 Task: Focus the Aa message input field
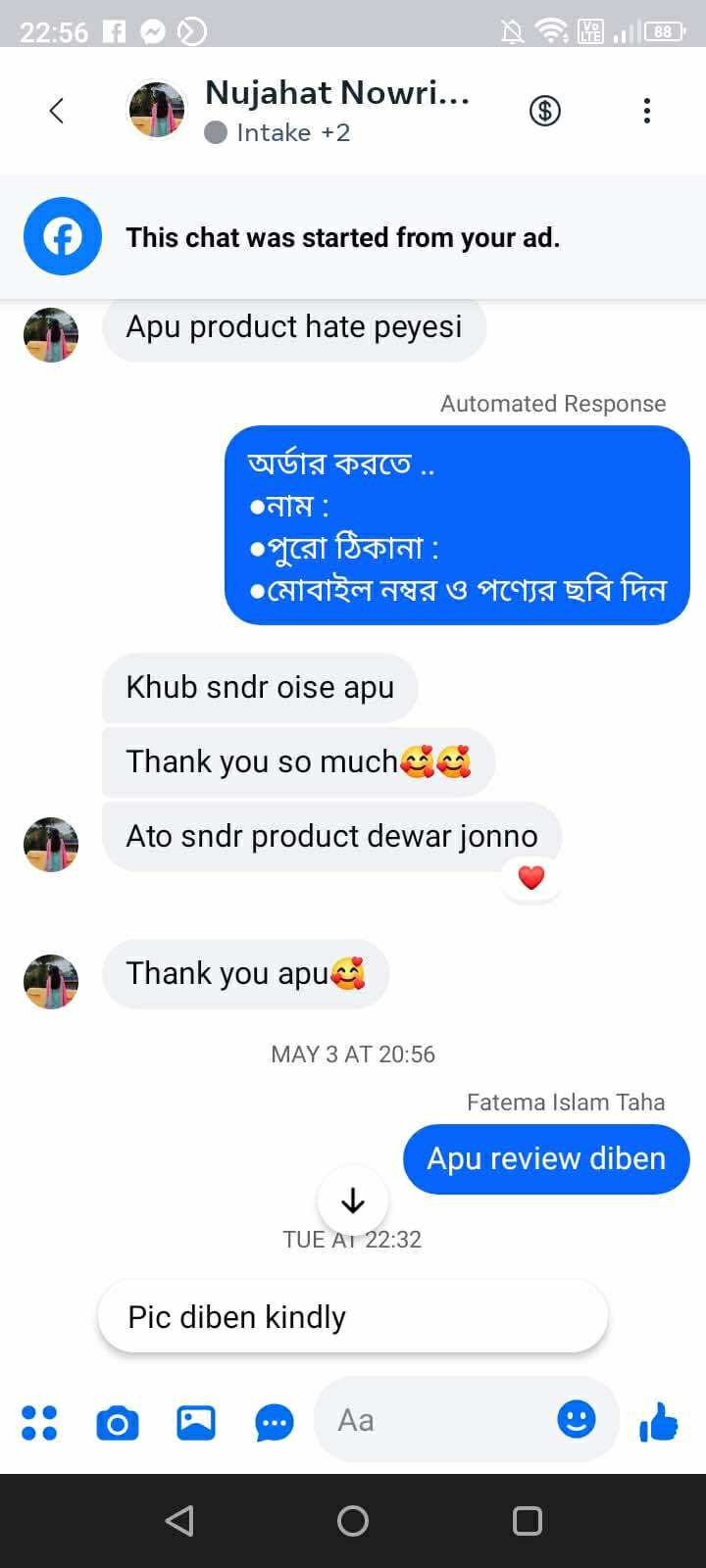[431, 1420]
